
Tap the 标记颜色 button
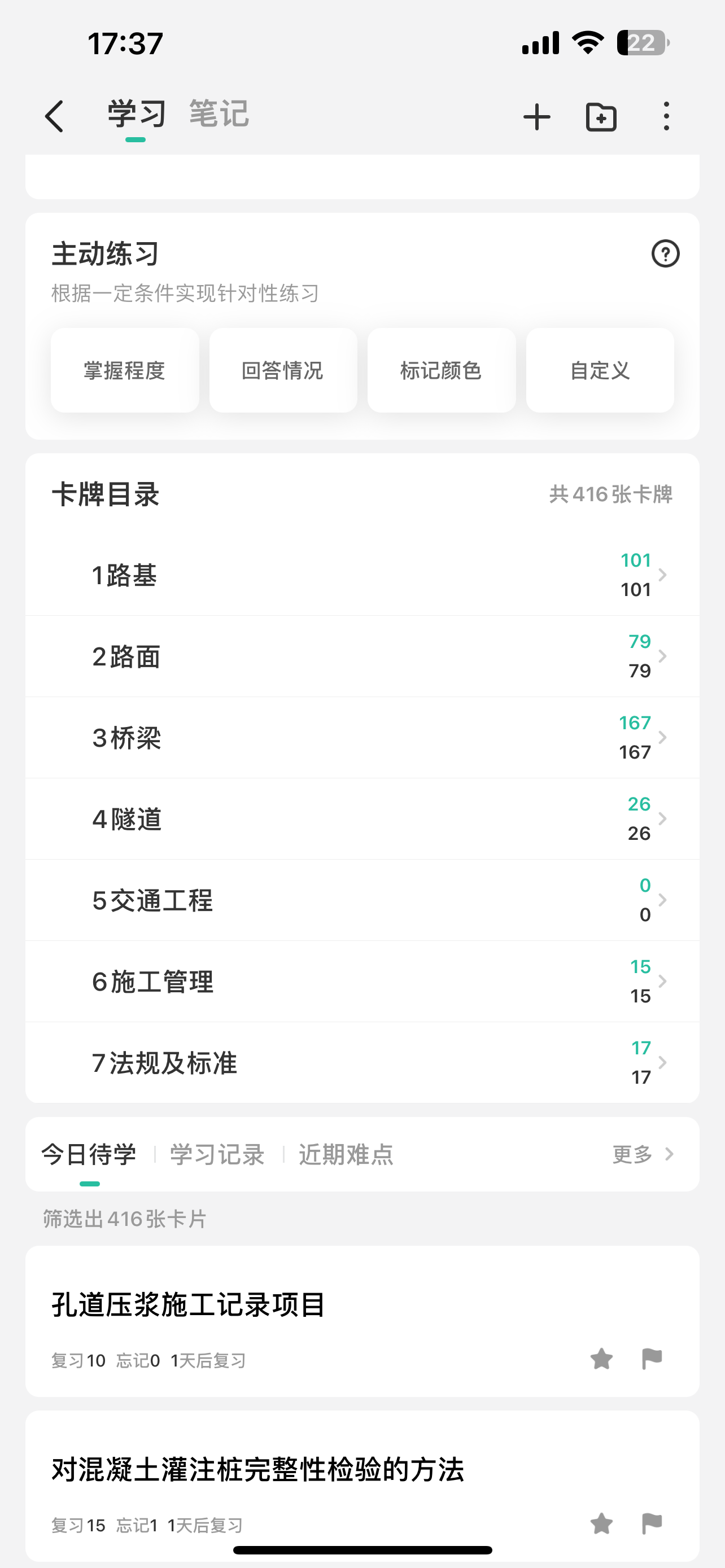tap(442, 370)
